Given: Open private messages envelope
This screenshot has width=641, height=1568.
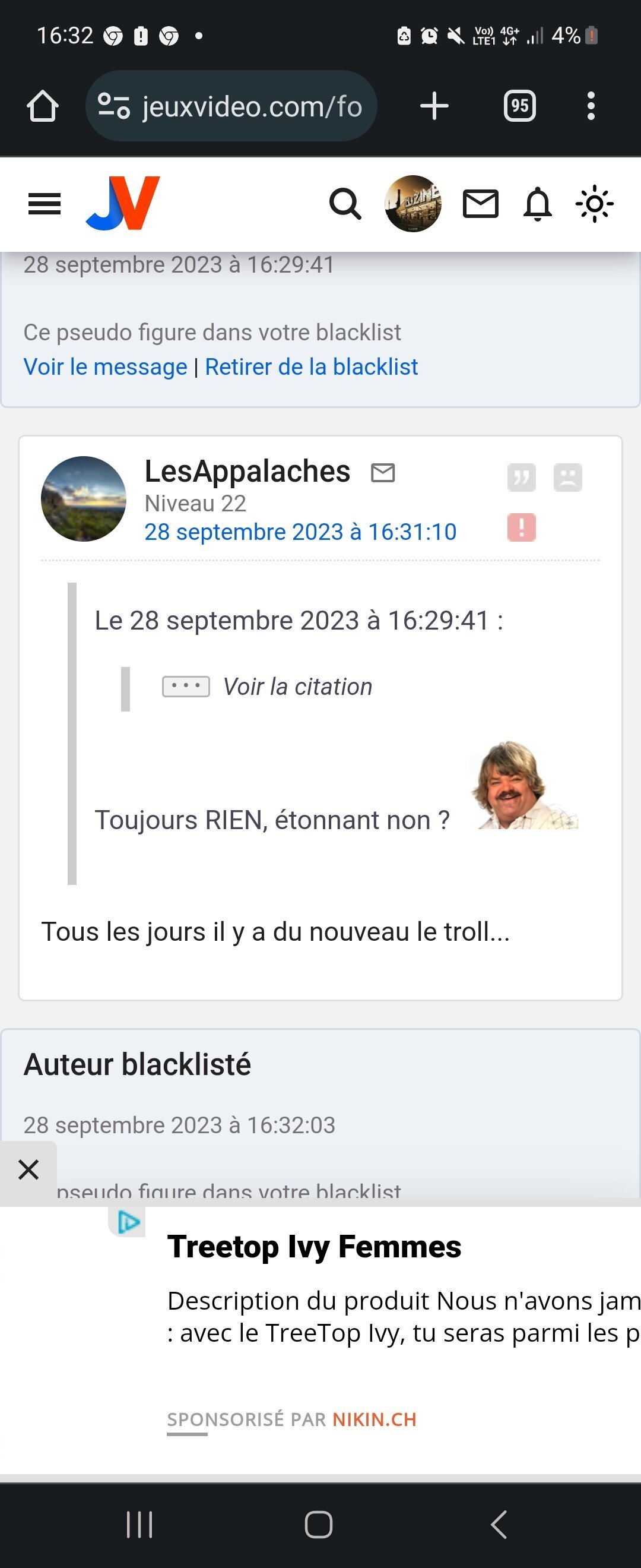Looking at the screenshot, I should click(x=480, y=204).
